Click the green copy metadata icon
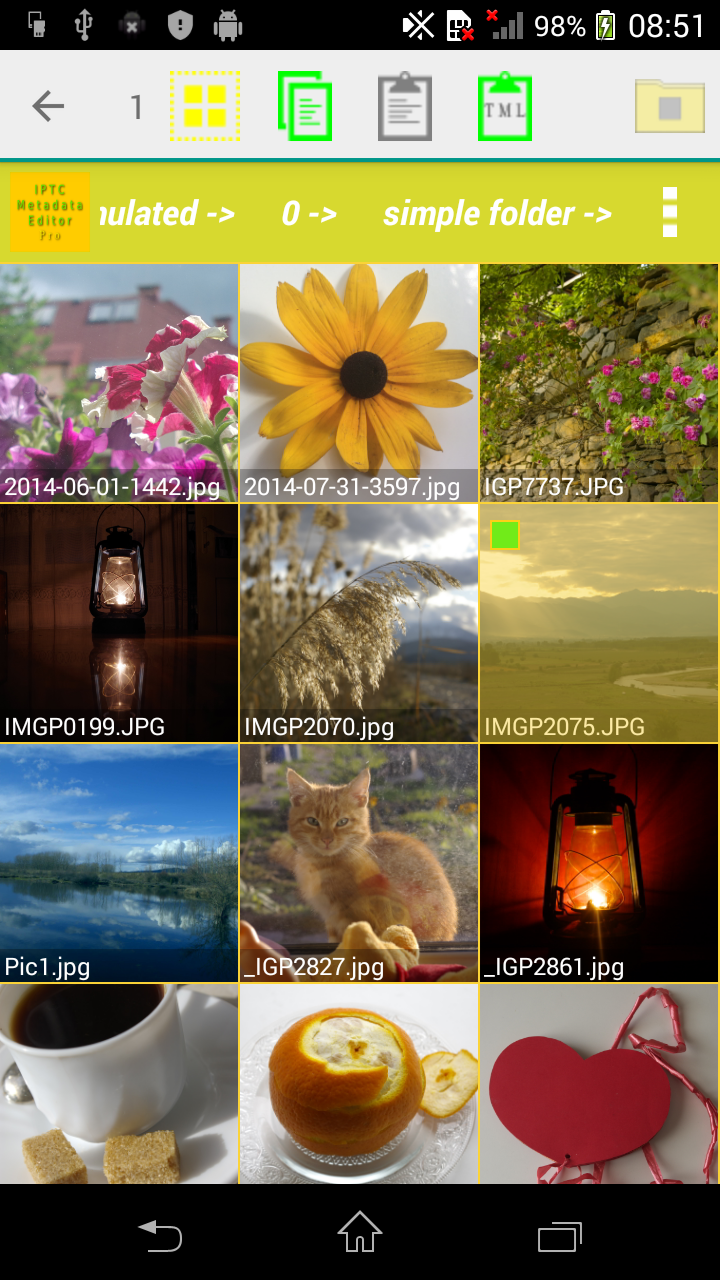This screenshot has height=1280, width=720. [x=304, y=104]
